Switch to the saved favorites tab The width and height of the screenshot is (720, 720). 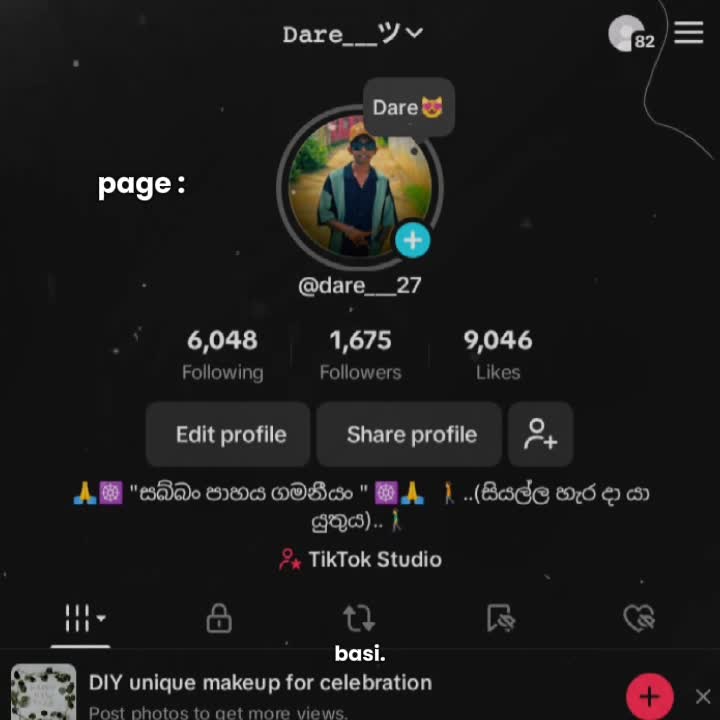[x=499, y=619]
